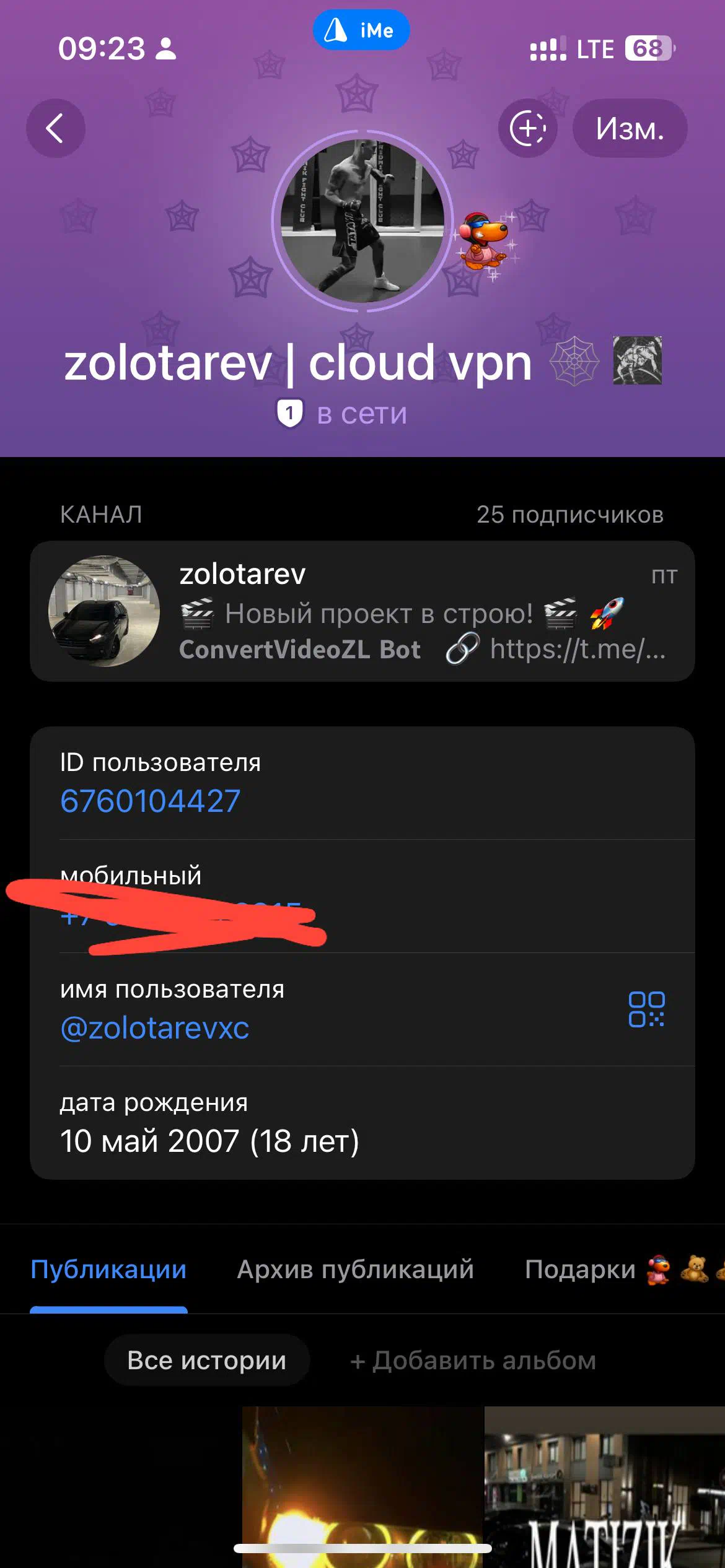This screenshot has height=1568, width=725.
Task: Switch to Подарки tab
Action: click(x=580, y=1270)
